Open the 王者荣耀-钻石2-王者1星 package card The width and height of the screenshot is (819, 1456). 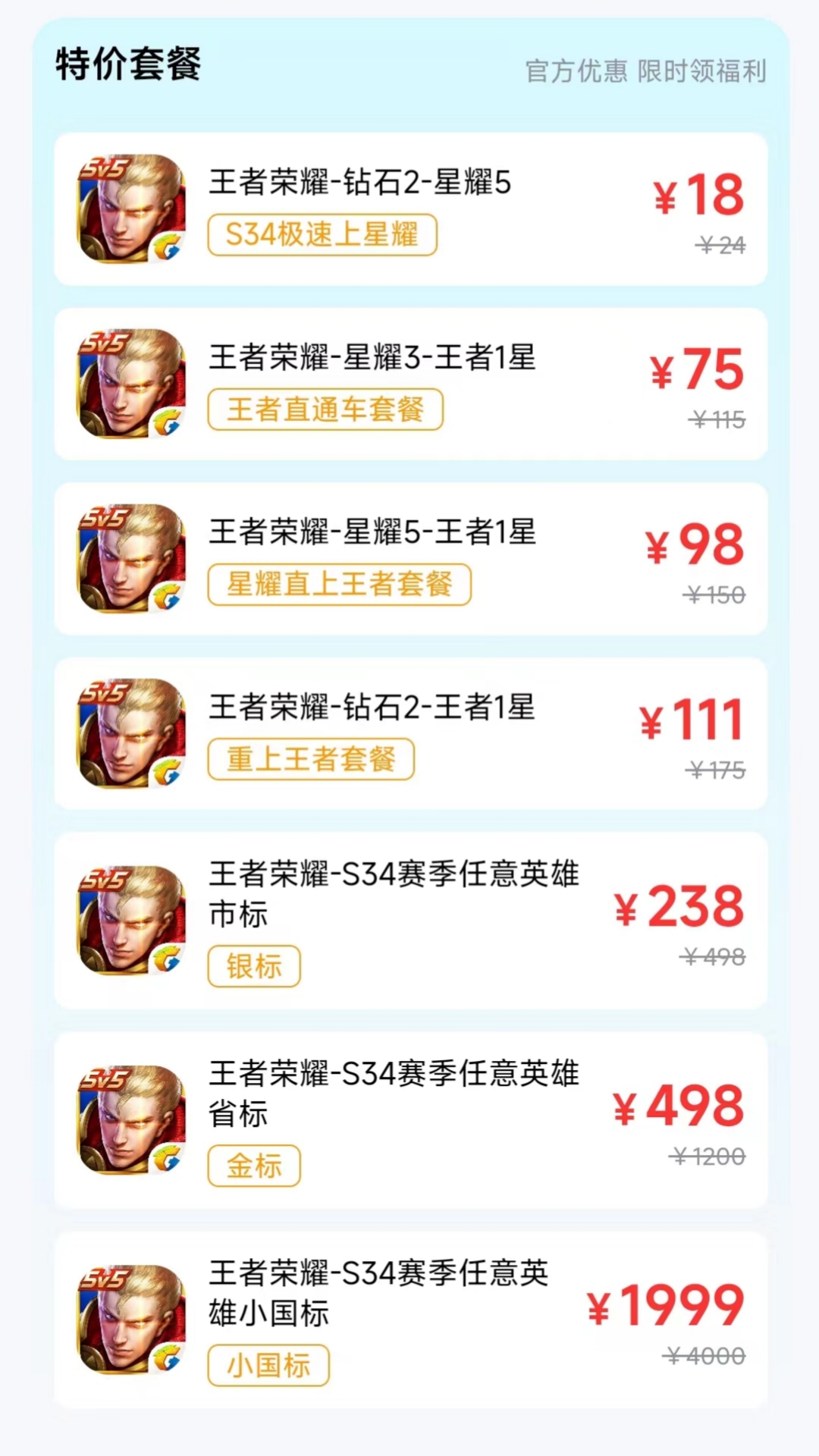coord(409,733)
